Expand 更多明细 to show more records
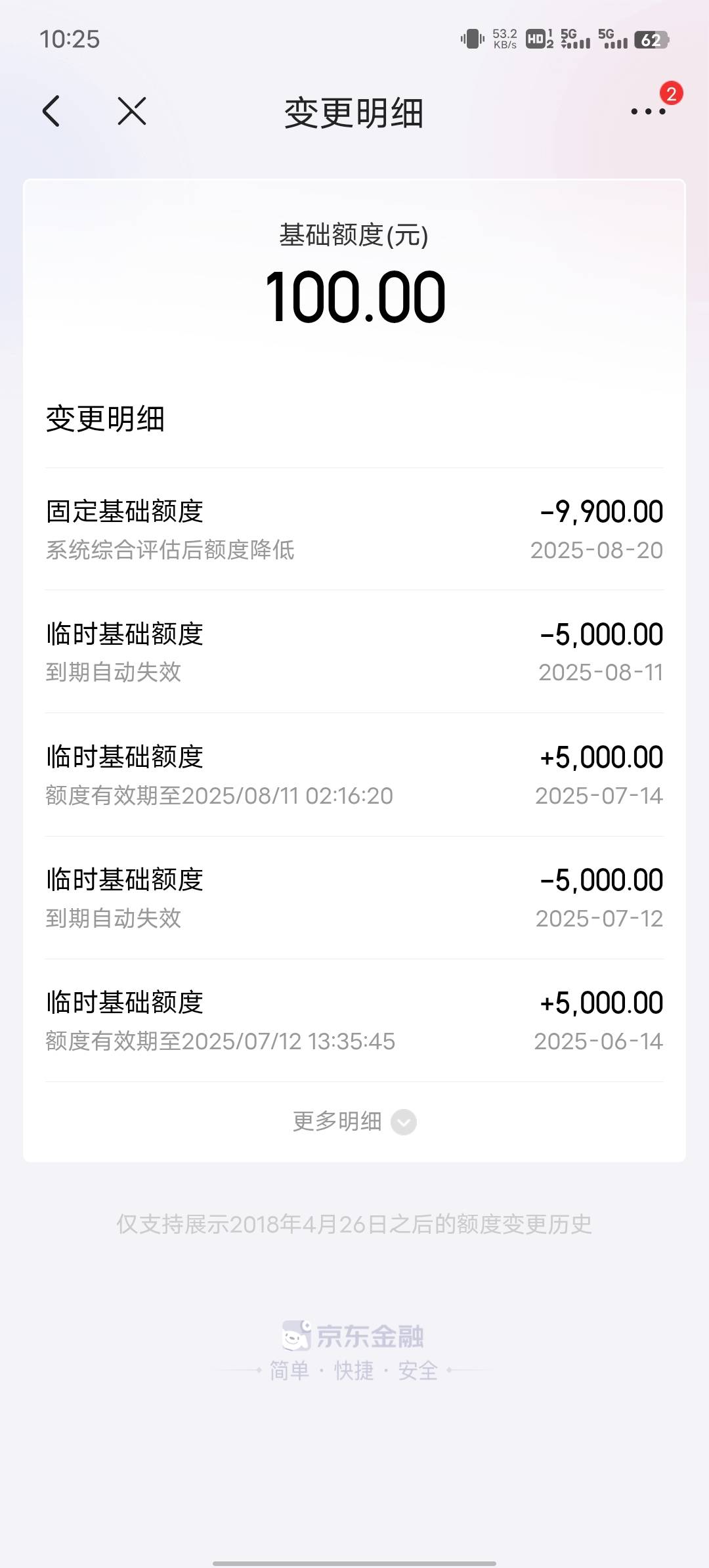The height and width of the screenshot is (1568, 709). coord(354,1122)
